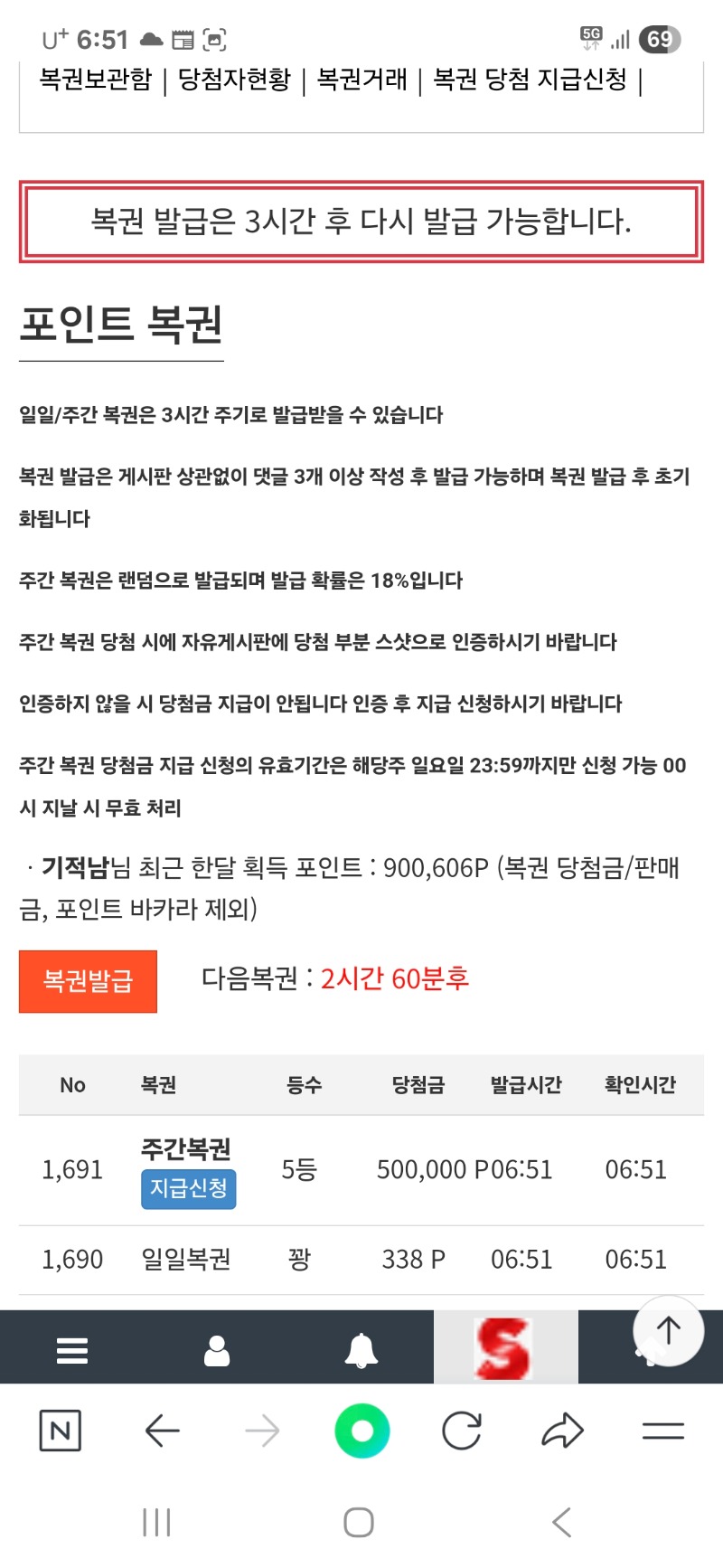Open the site hamburger menu
Image resolution: width=723 pixels, height=1568 pixels.
pyautogui.click(x=72, y=1349)
